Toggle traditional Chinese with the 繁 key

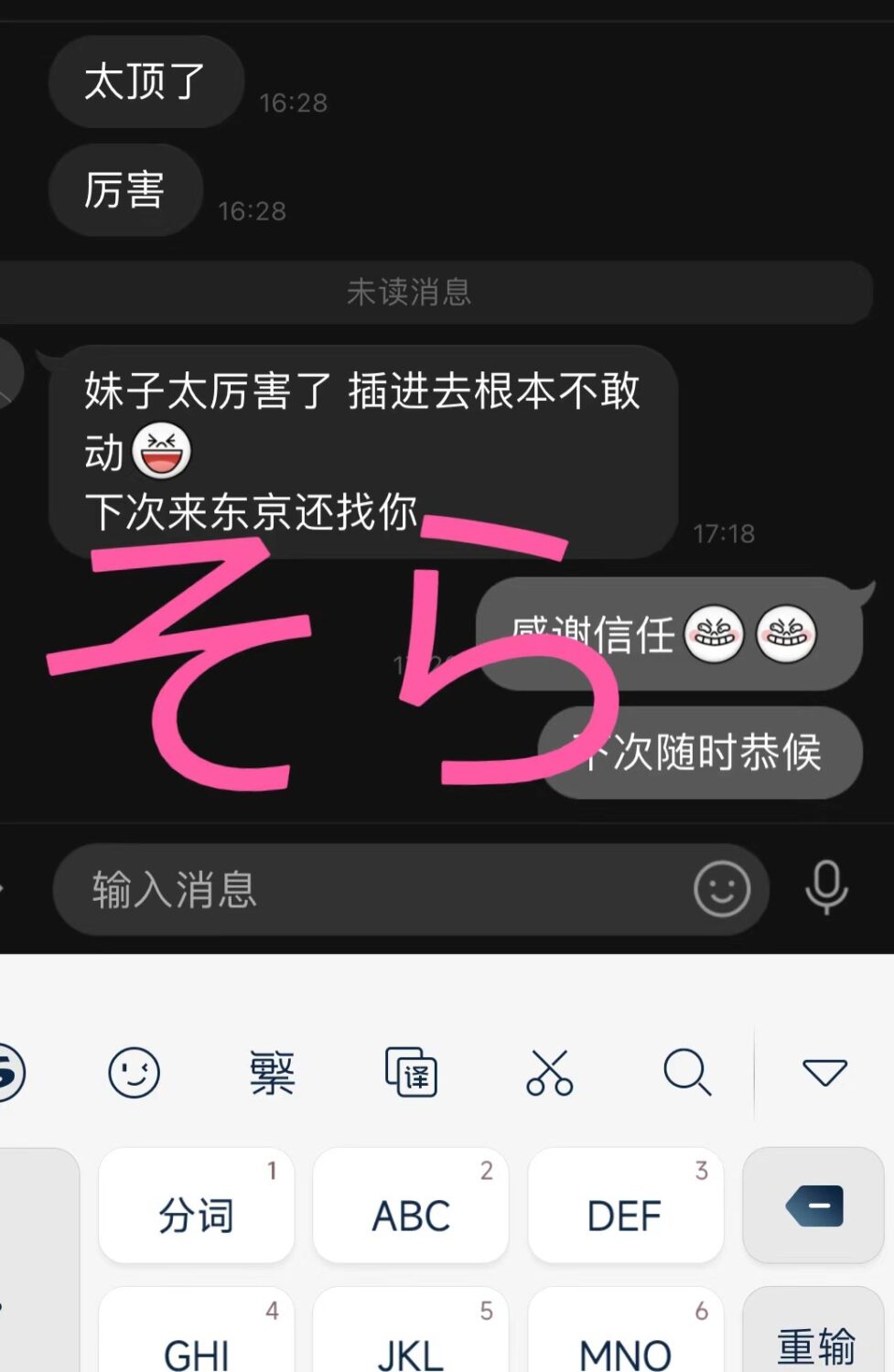click(273, 1072)
